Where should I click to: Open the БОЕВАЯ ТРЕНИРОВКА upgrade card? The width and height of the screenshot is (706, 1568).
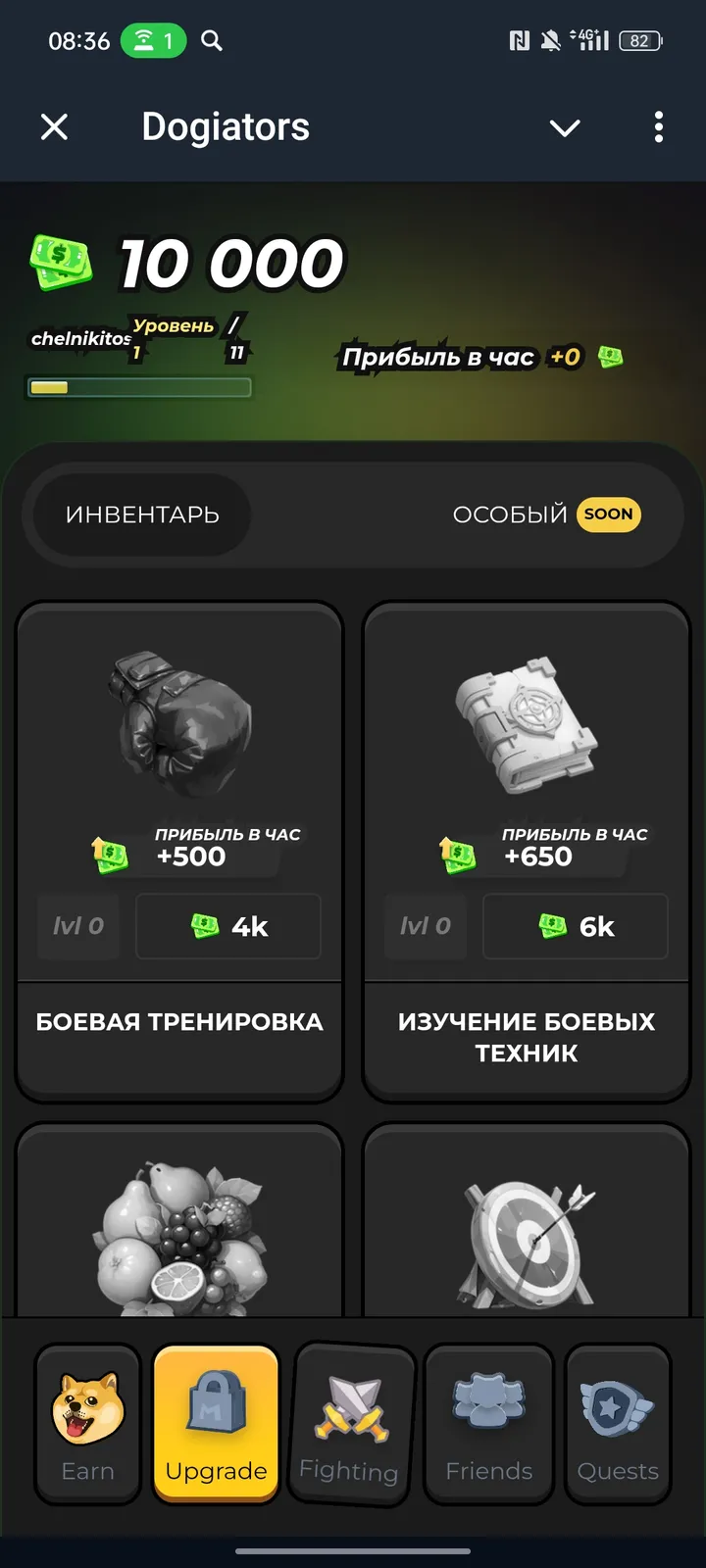(179, 1022)
